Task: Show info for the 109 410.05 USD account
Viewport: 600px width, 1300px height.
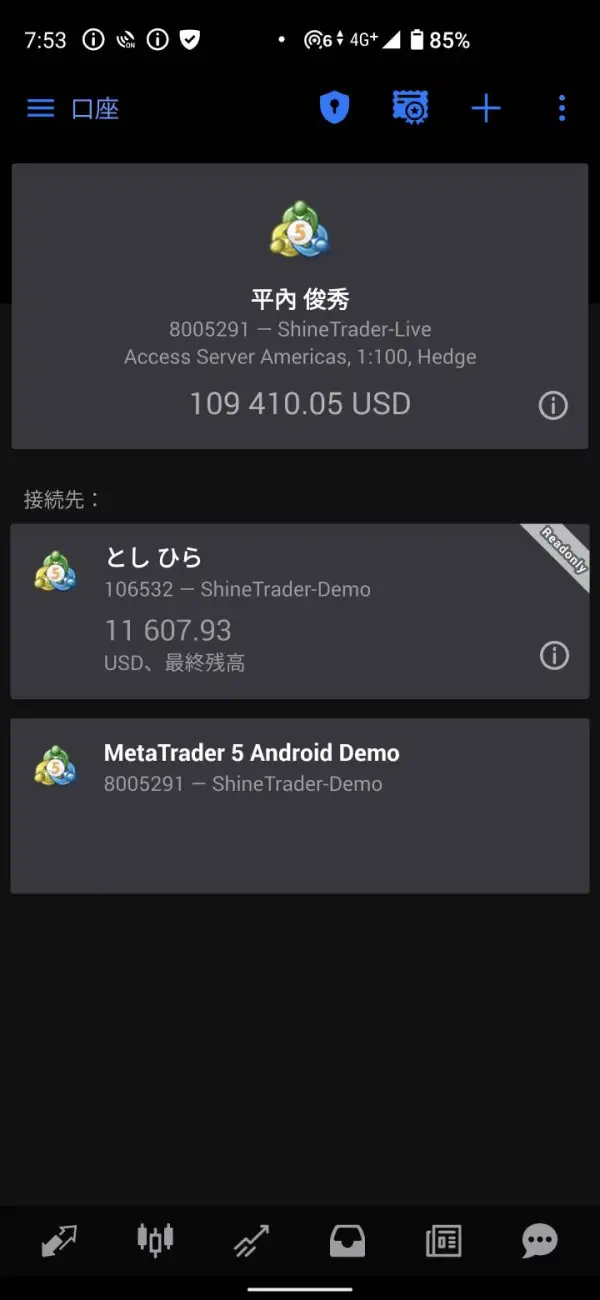Action: tap(553, 405)
